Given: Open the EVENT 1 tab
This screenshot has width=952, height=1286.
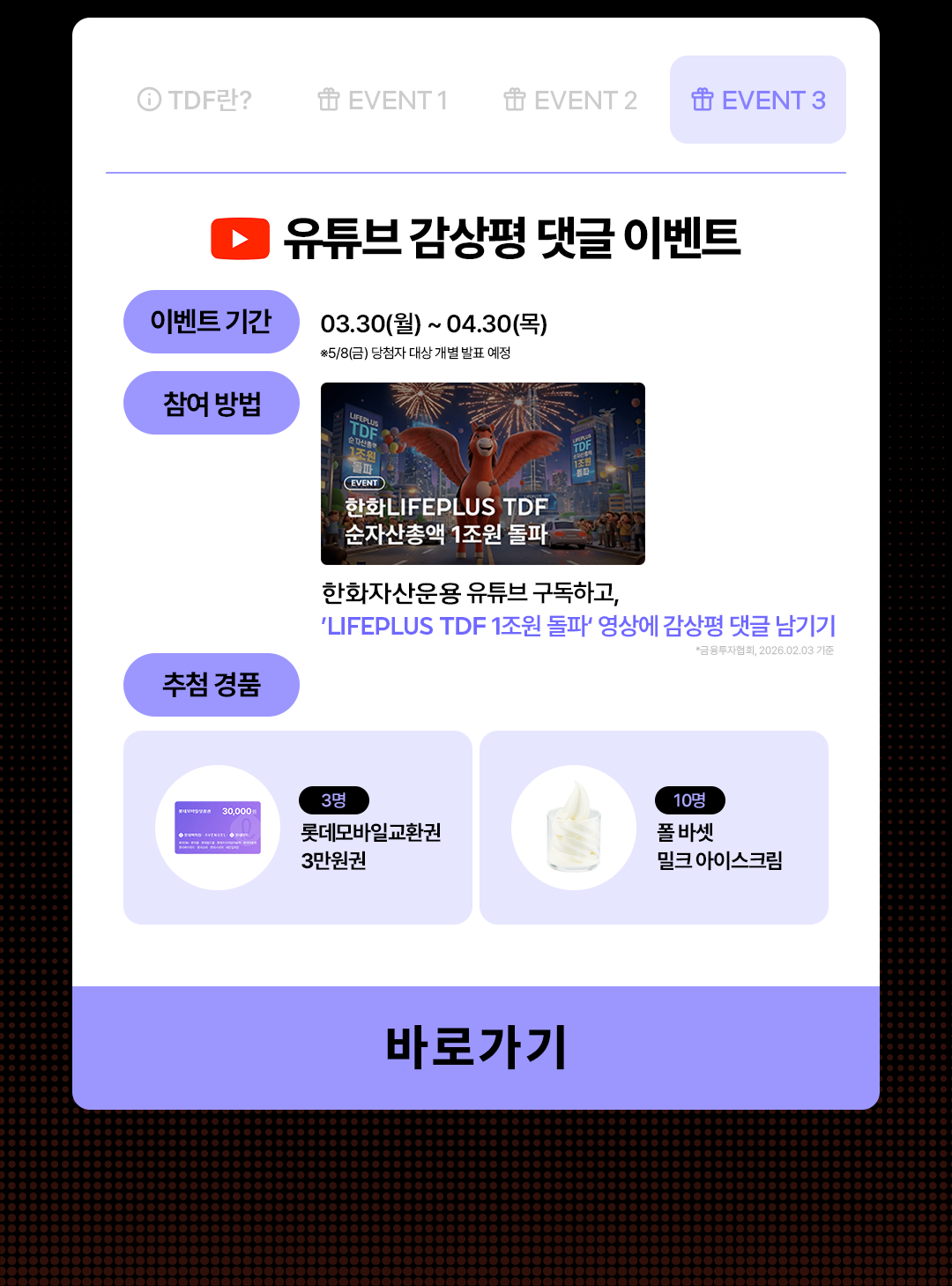Looking at the screenshot, I should [x=383, y=100].
